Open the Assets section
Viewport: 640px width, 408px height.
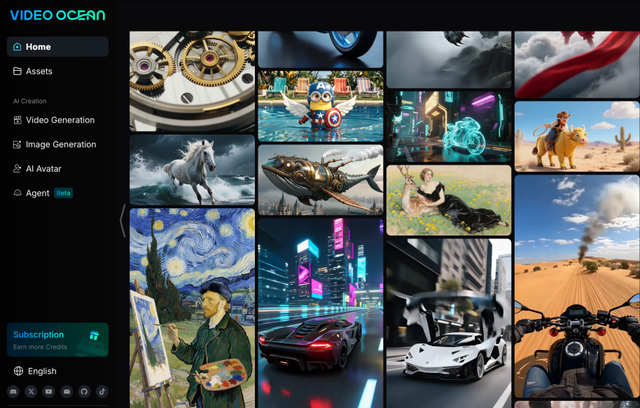pos(39,71)
